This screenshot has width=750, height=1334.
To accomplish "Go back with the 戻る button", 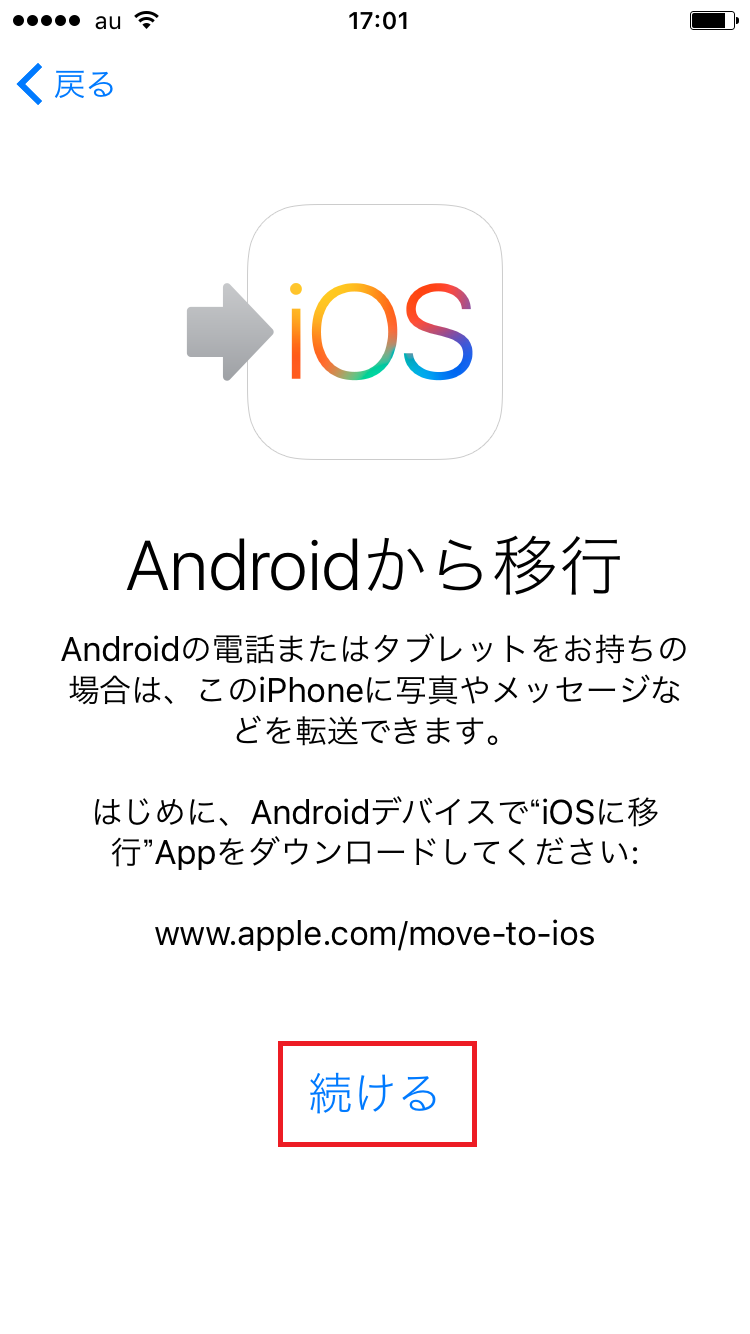I will (x=66, y=85).
